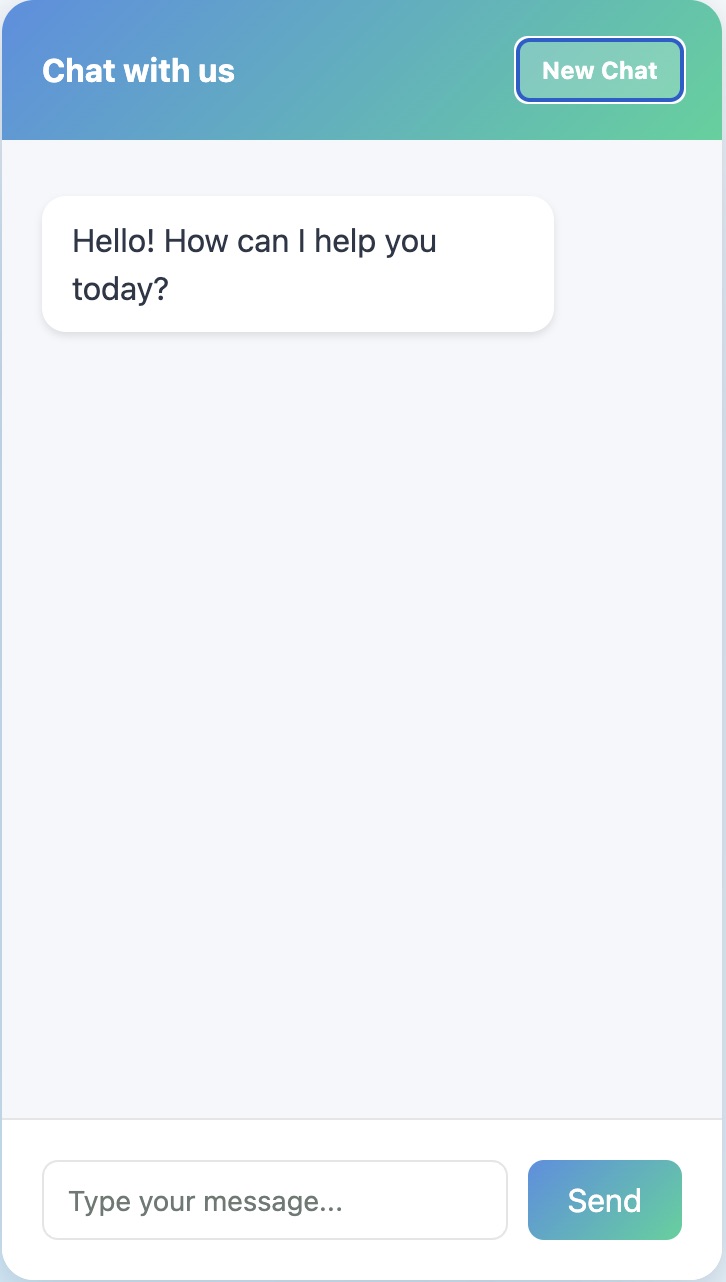
Task: Select the 'Type your message...' text box
Action: click(x=274, y=1200)
